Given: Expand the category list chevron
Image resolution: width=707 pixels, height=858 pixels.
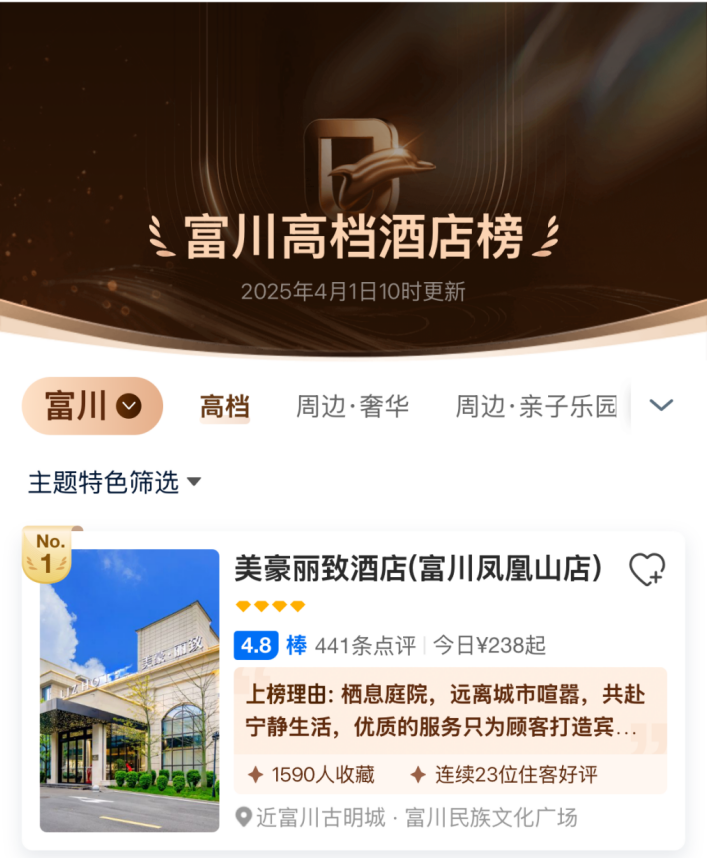Looking at the screenshot, I should pyautogui.click(x=661, y=405).
